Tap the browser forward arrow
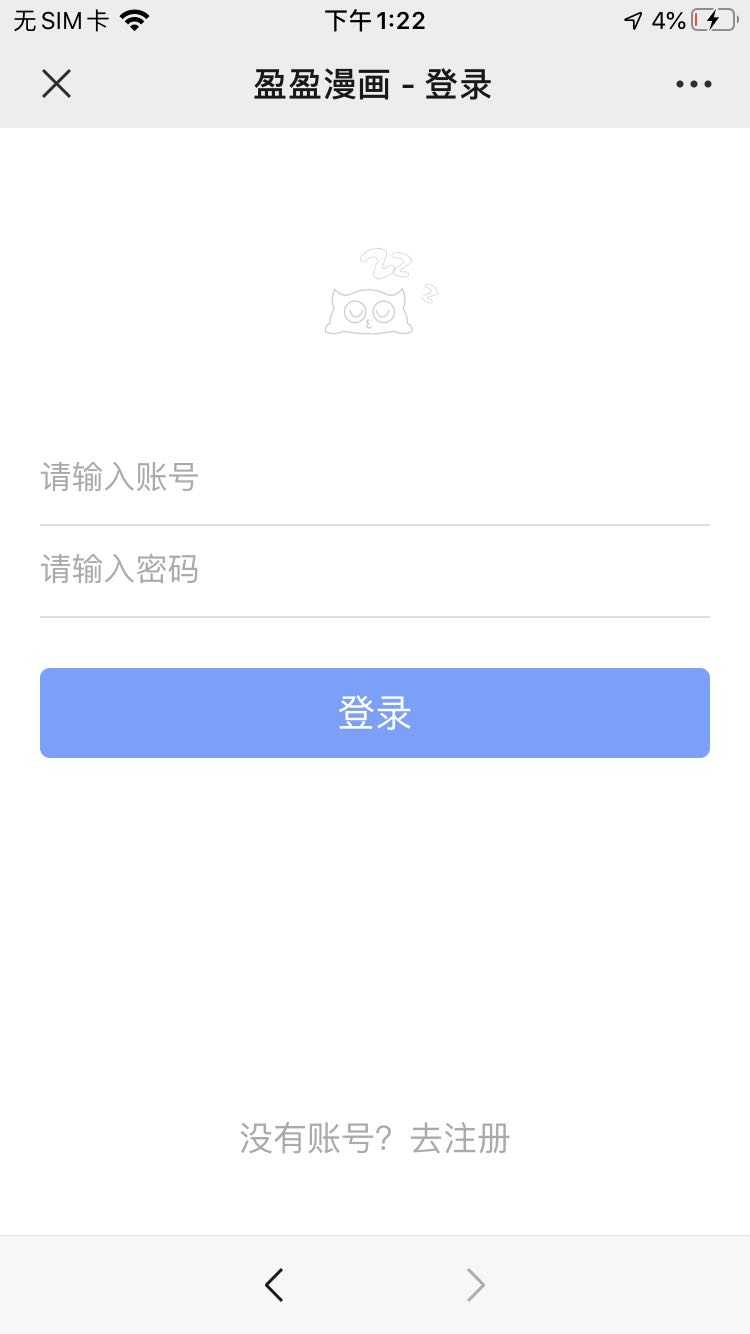 point(476,1284)
